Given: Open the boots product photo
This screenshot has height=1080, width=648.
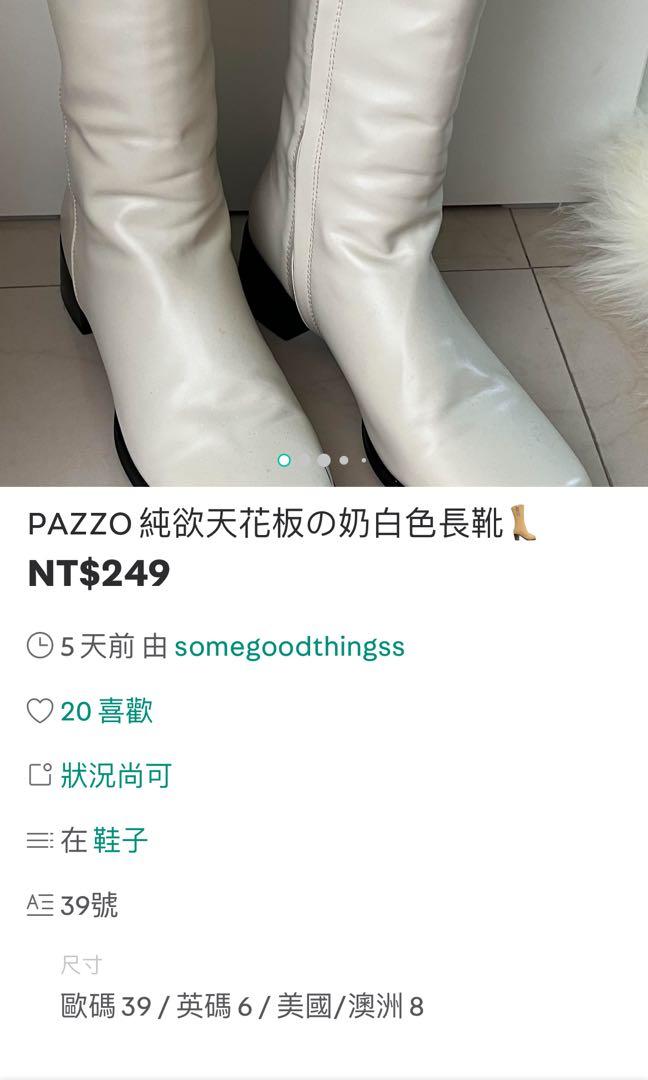Looking at the screenshot, I should pyautogui.click(x=324, y=240).
